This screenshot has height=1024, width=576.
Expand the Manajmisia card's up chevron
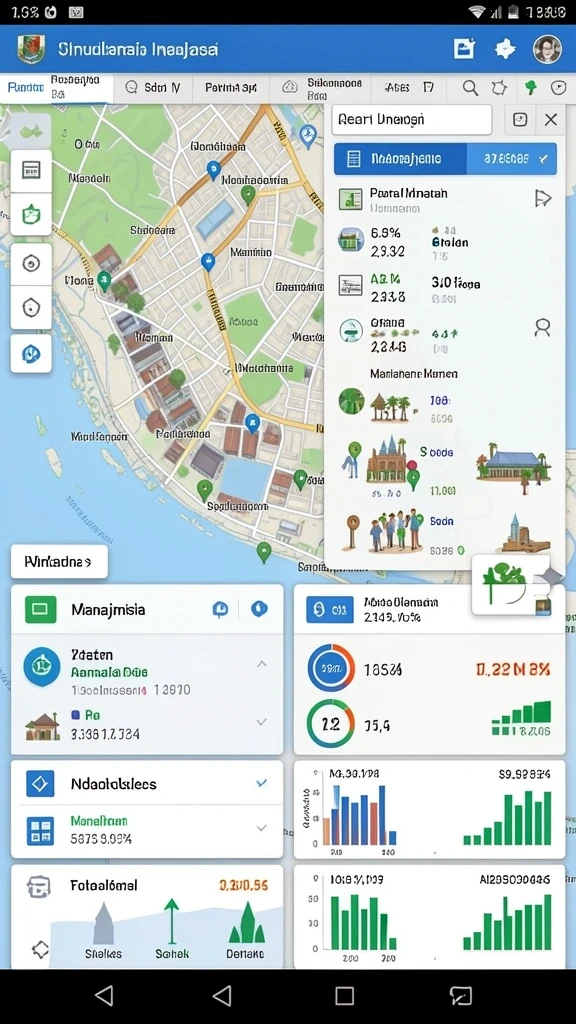(261, 664)
